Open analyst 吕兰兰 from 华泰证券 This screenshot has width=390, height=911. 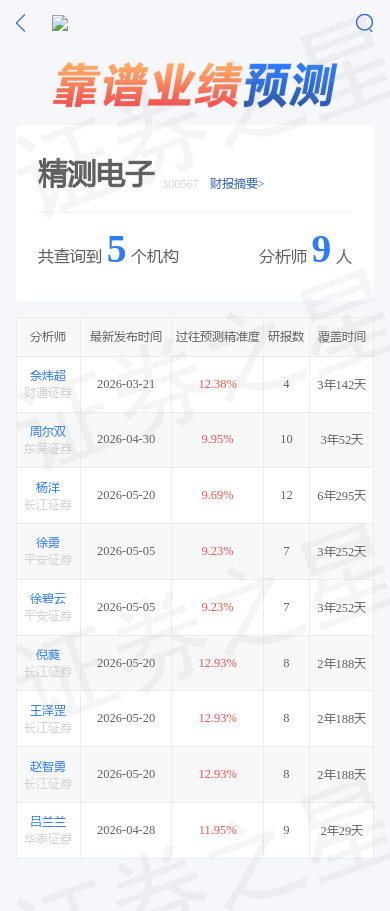[48, 822]
